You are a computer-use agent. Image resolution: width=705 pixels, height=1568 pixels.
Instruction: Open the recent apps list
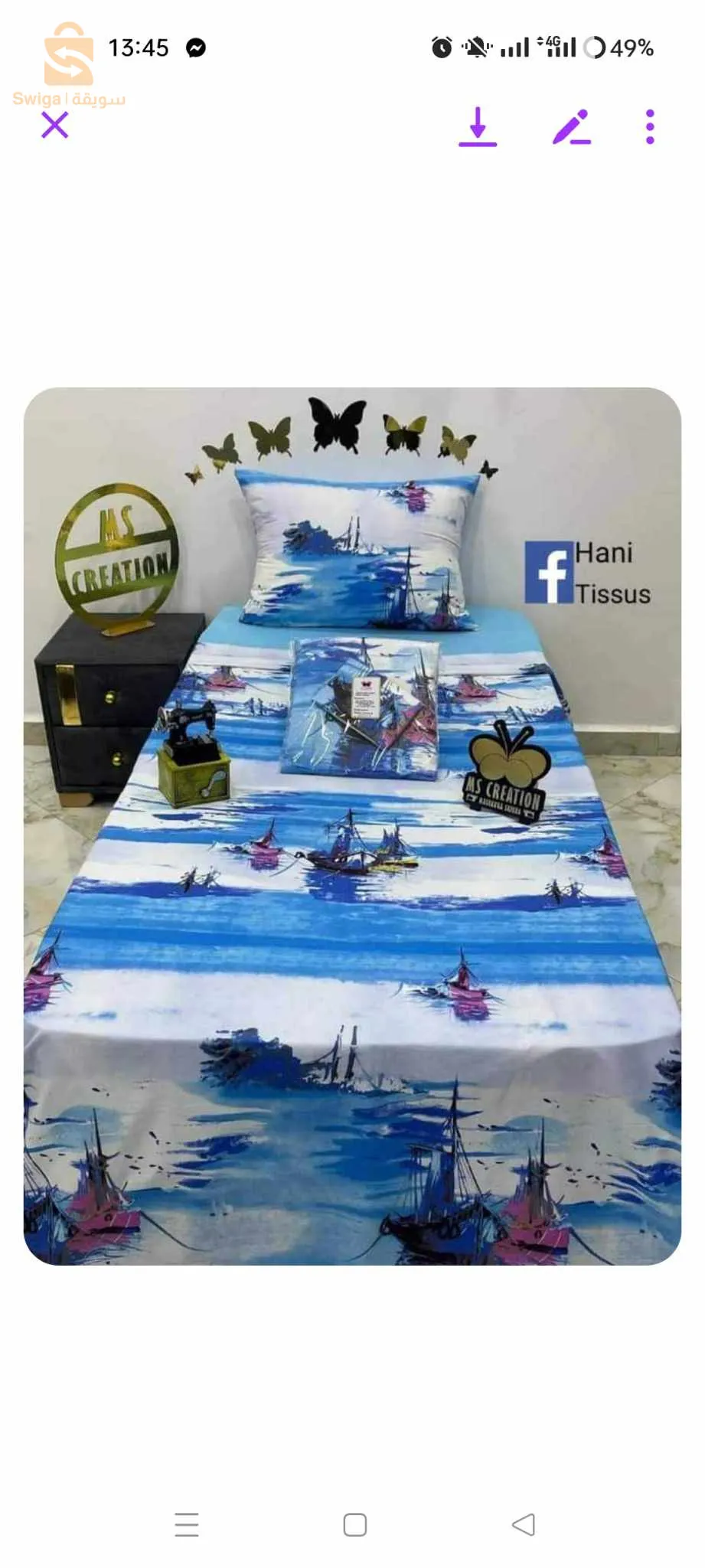[187, 1524]
